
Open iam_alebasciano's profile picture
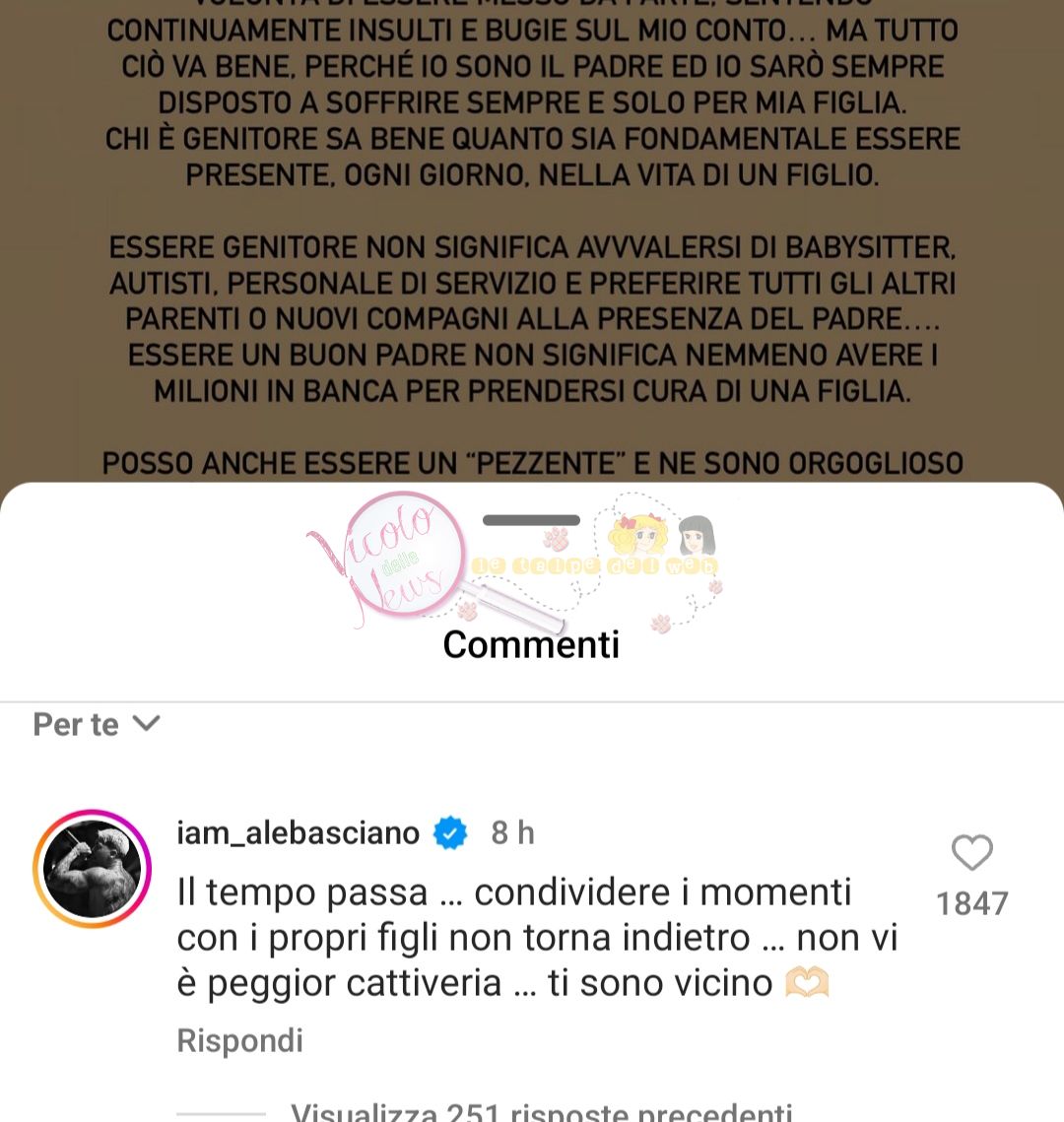(x=93, y=870)
